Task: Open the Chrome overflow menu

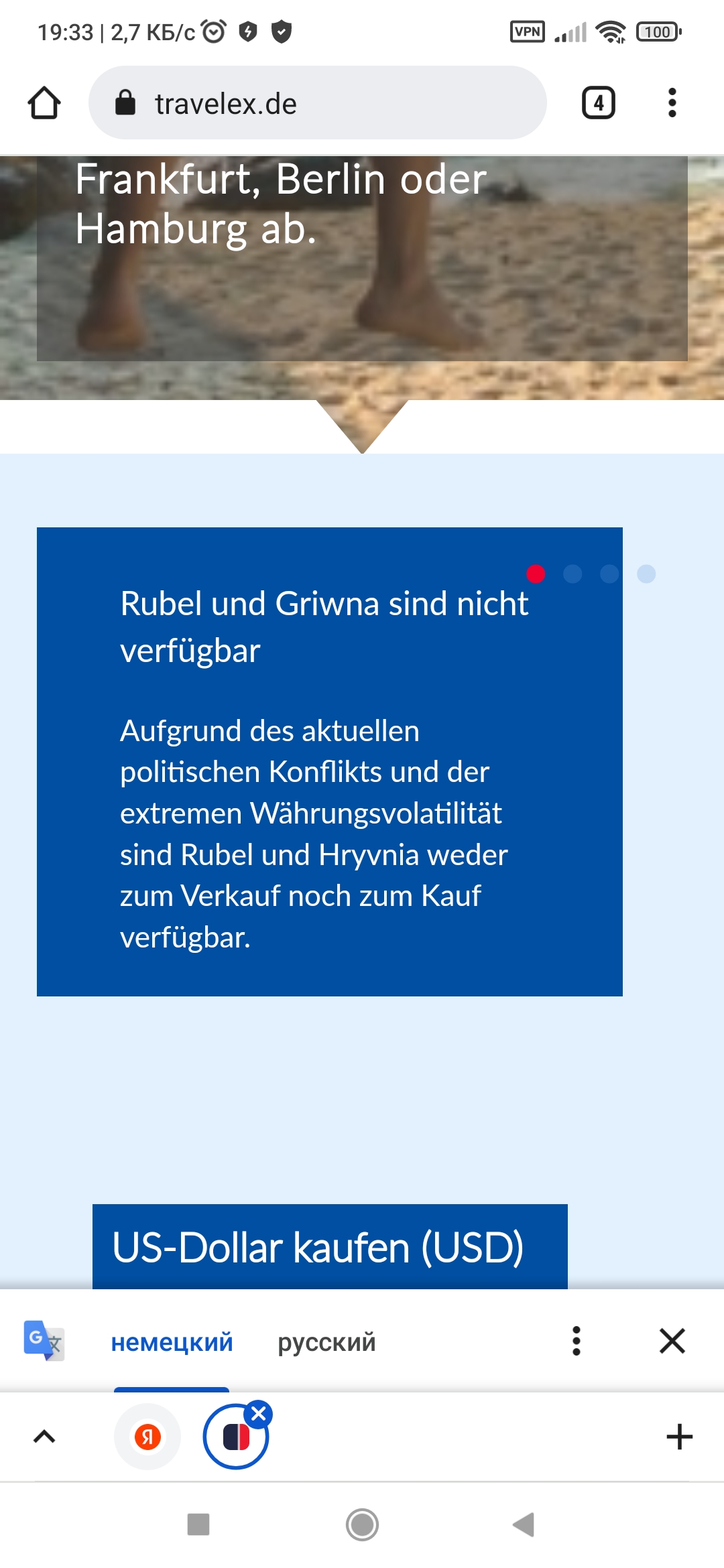Action: [672, 103]
